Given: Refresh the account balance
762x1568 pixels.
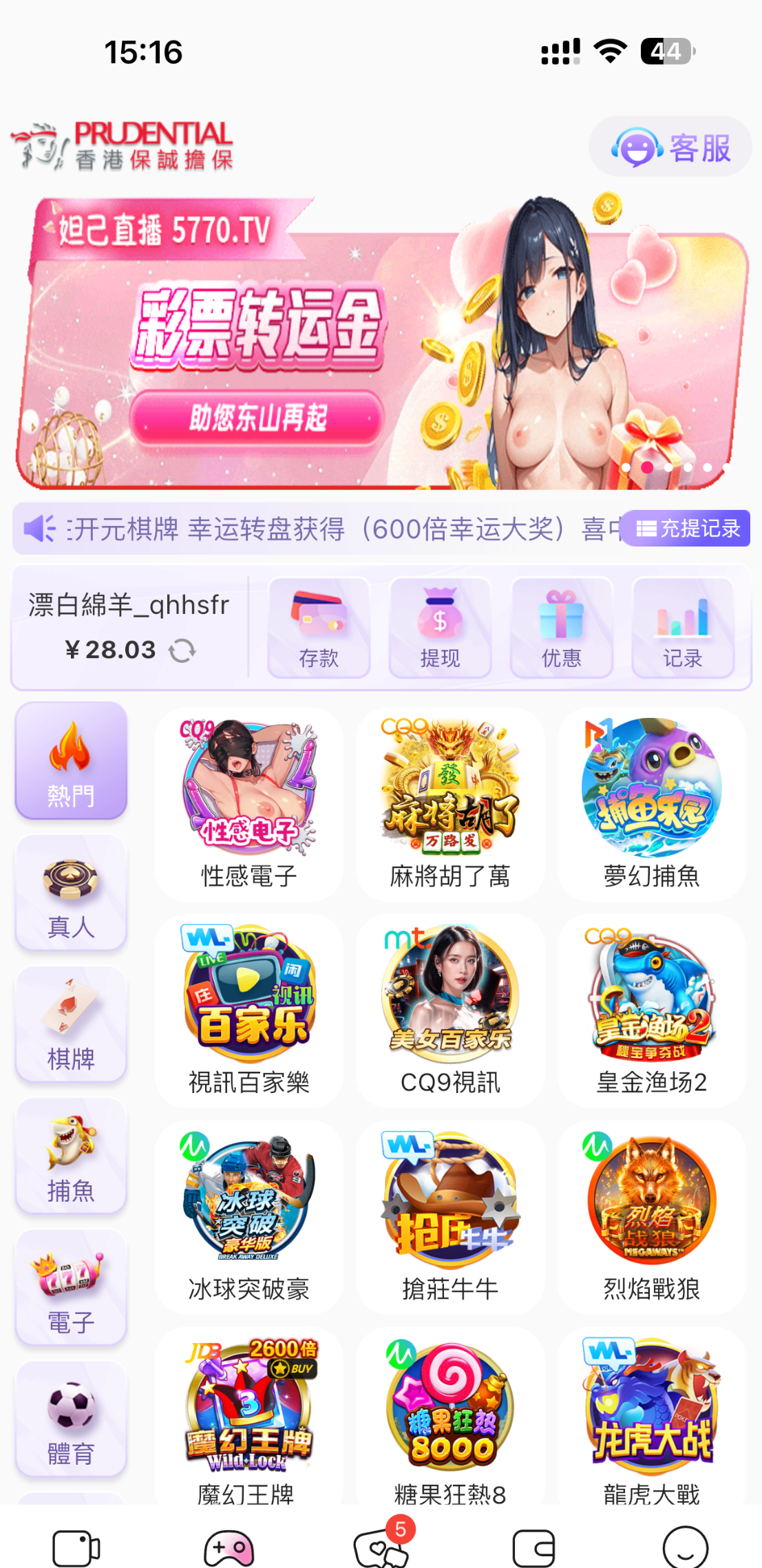Looking at the screenshot, I should tap(182, 650).
